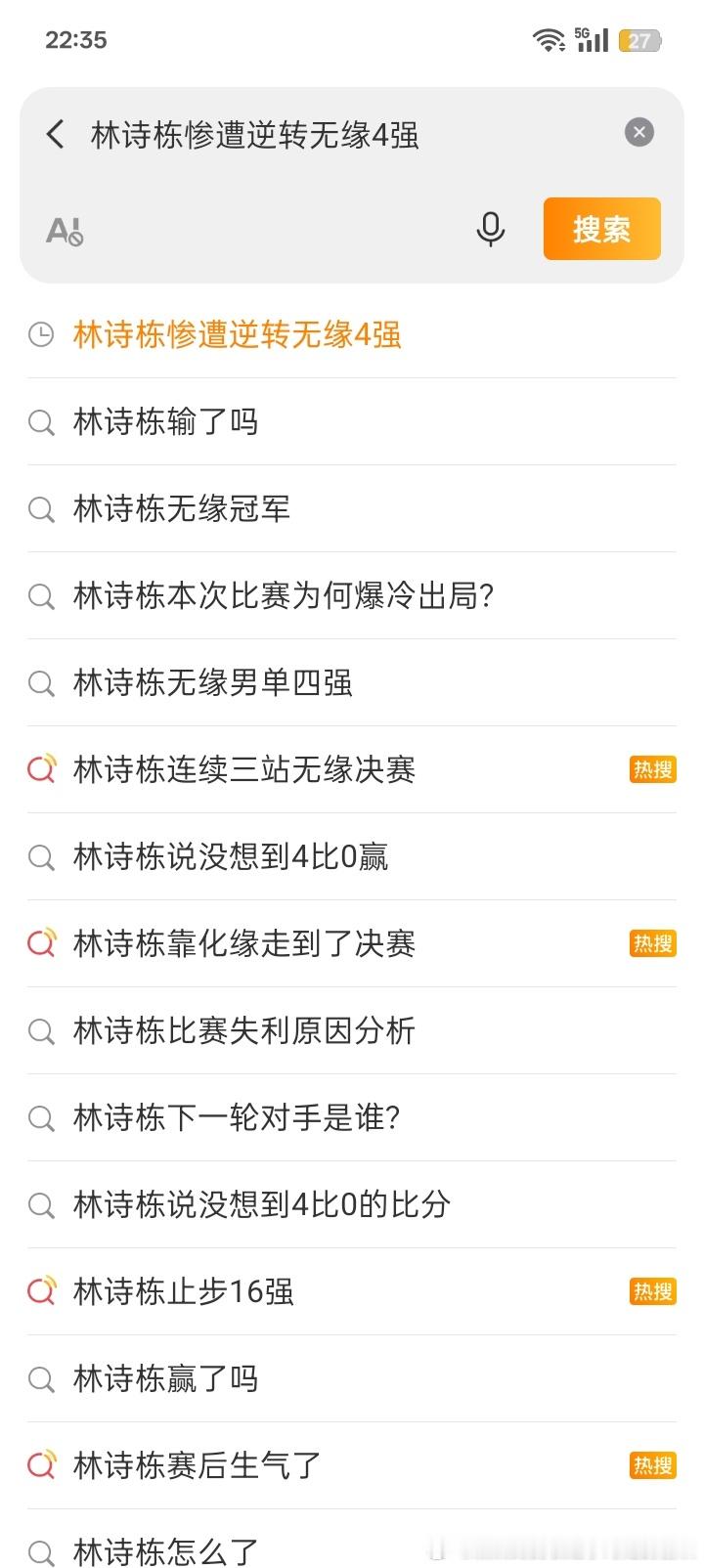
Task: Tap the flame icon beside 林诗栋连续三站无缘决赛
Action: point(40,769)
